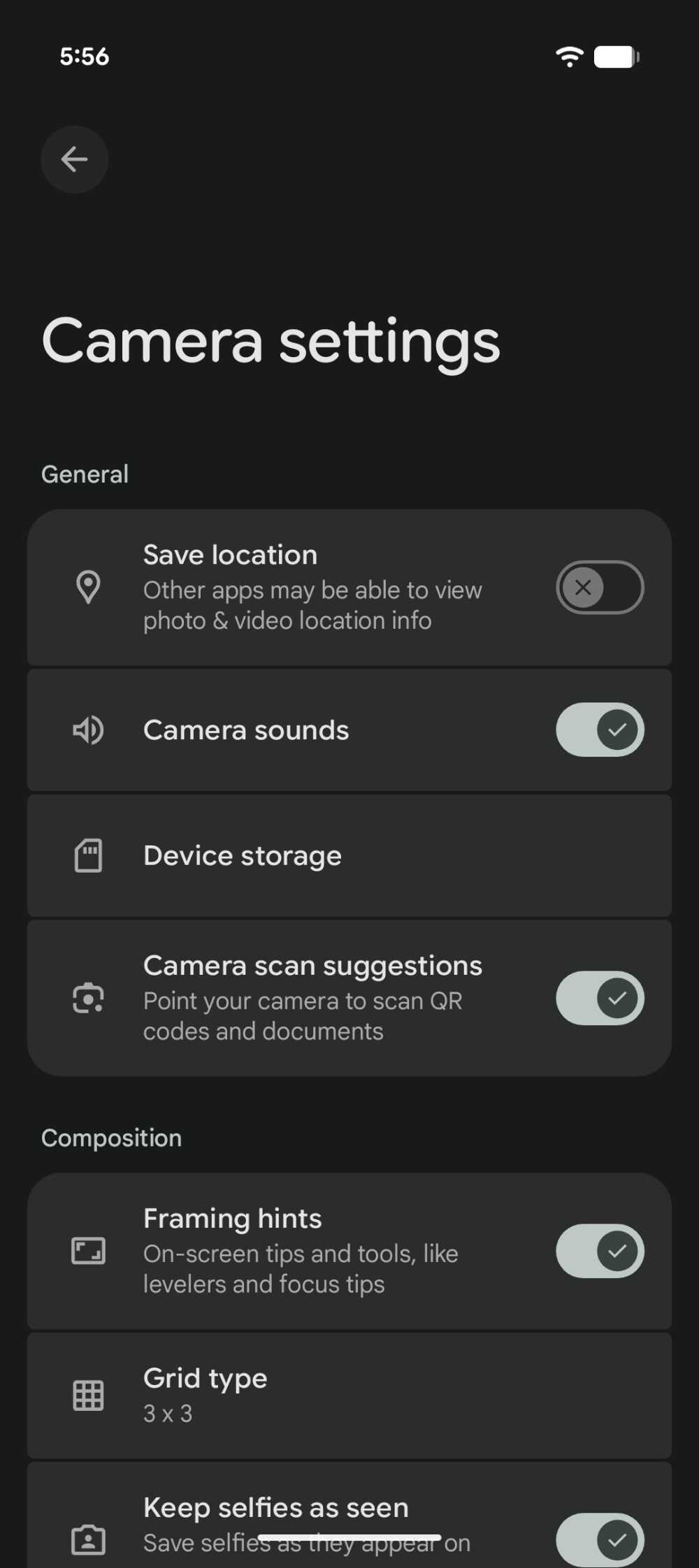Toggle Keep selfies as seen
This screenshot has height=1568, width=699.
600,1539
